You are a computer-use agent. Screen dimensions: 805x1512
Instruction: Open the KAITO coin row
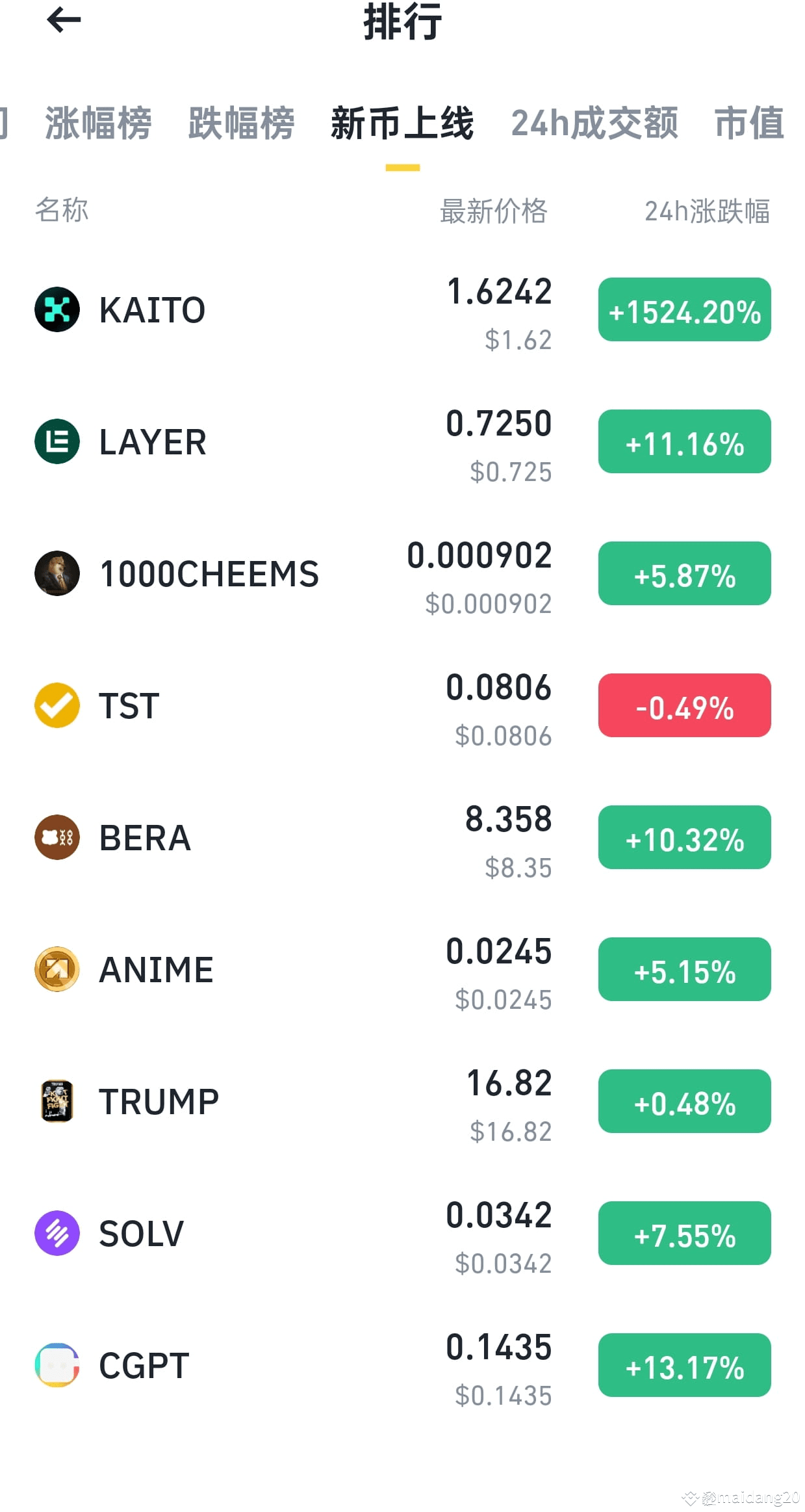click(x=152, y=310)
